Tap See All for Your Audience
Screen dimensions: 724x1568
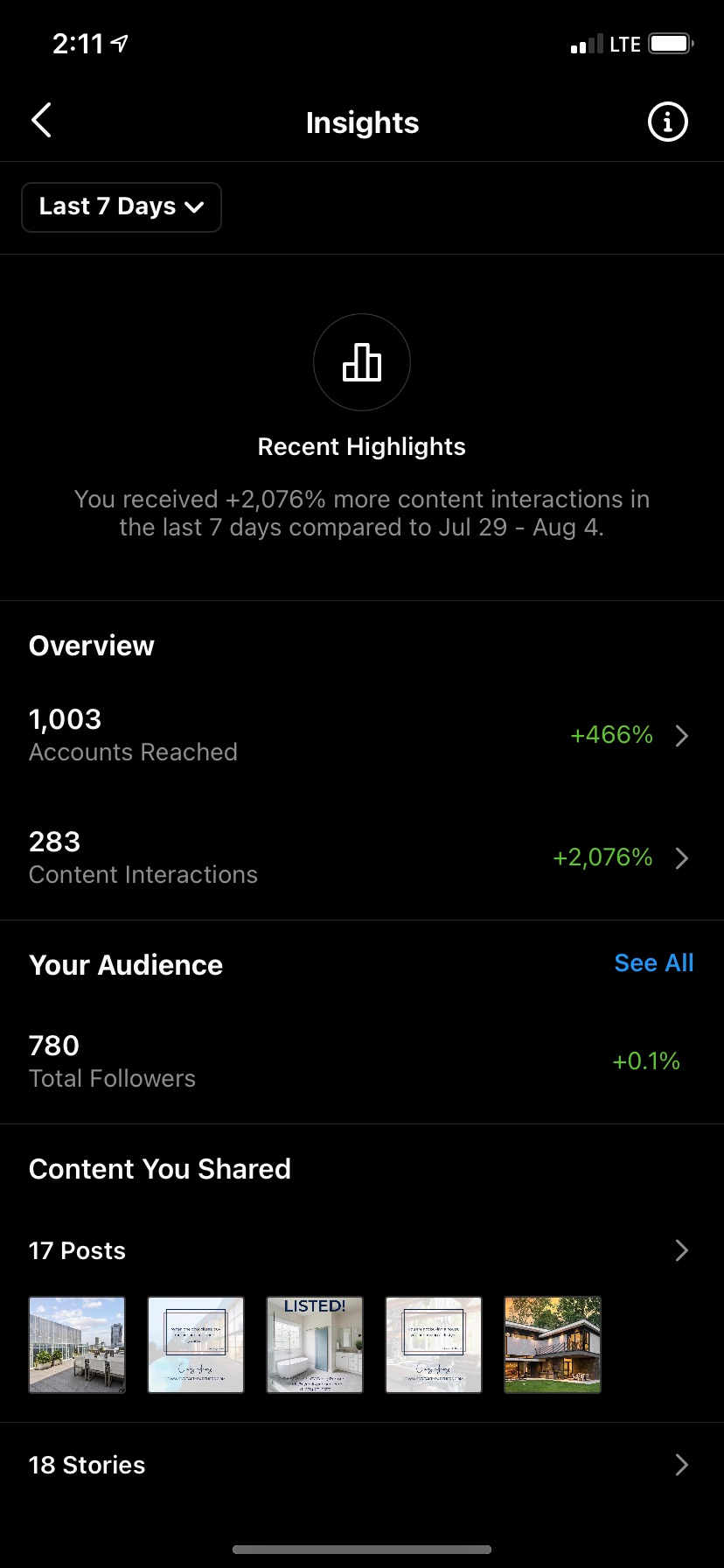point(653,963)
